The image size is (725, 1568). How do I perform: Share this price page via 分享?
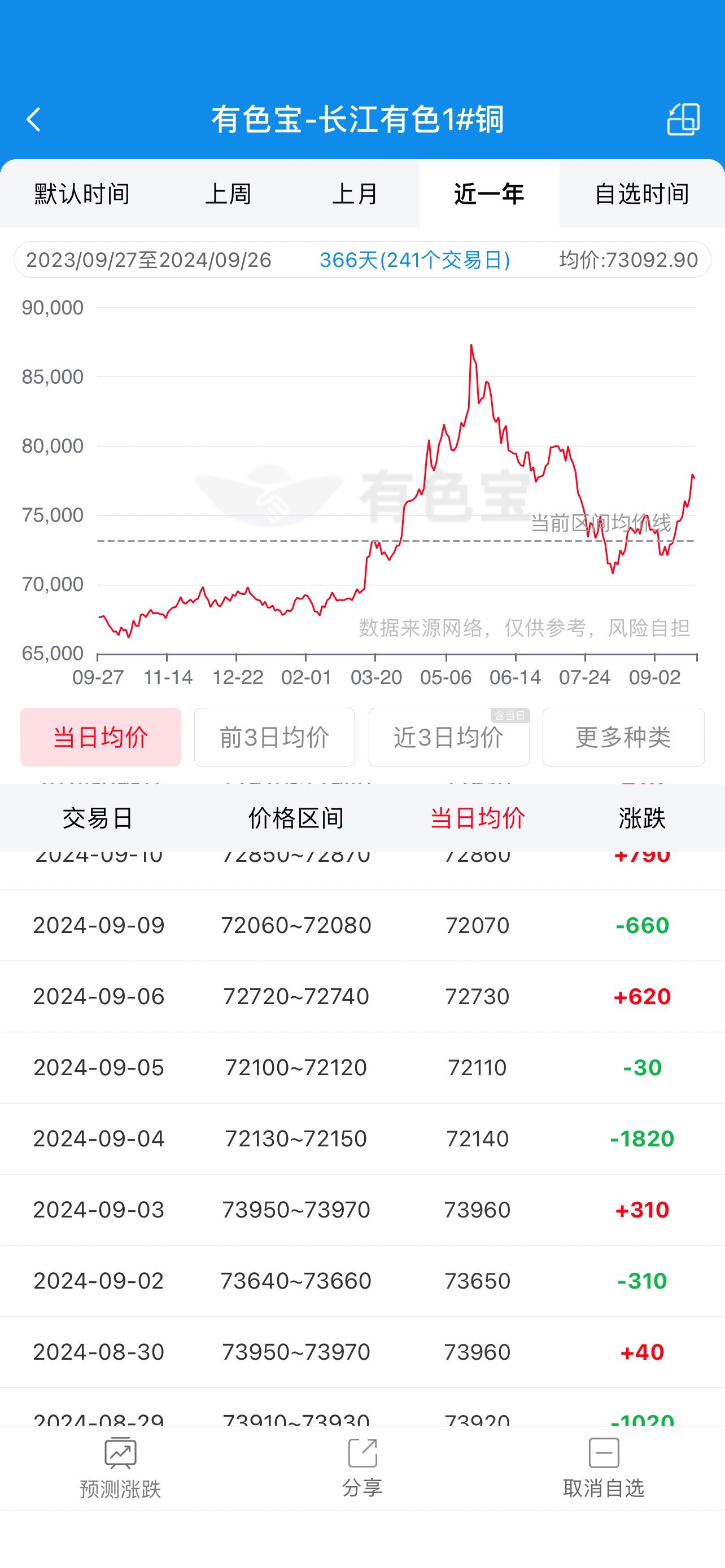coord(362,1468)
